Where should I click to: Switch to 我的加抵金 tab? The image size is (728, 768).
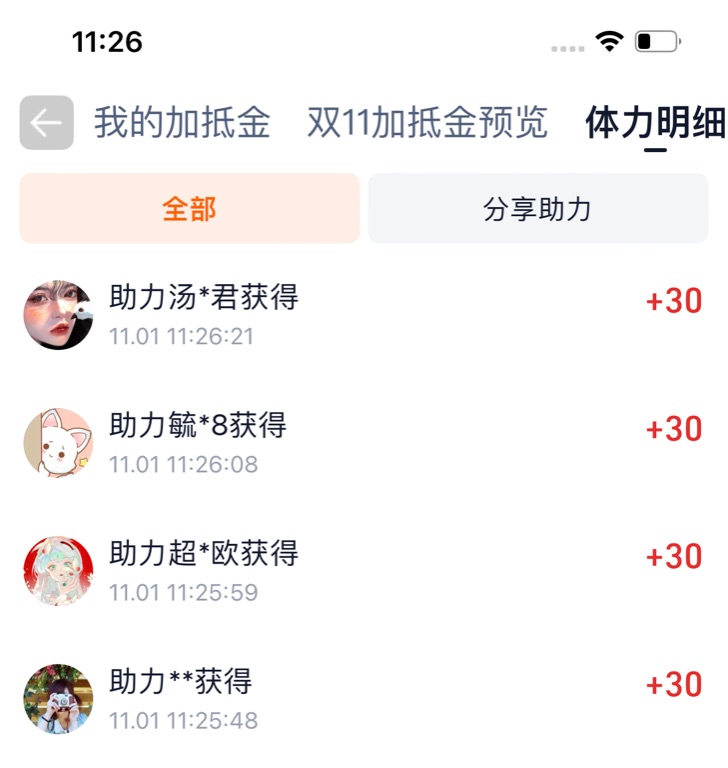tap(182, 123)
